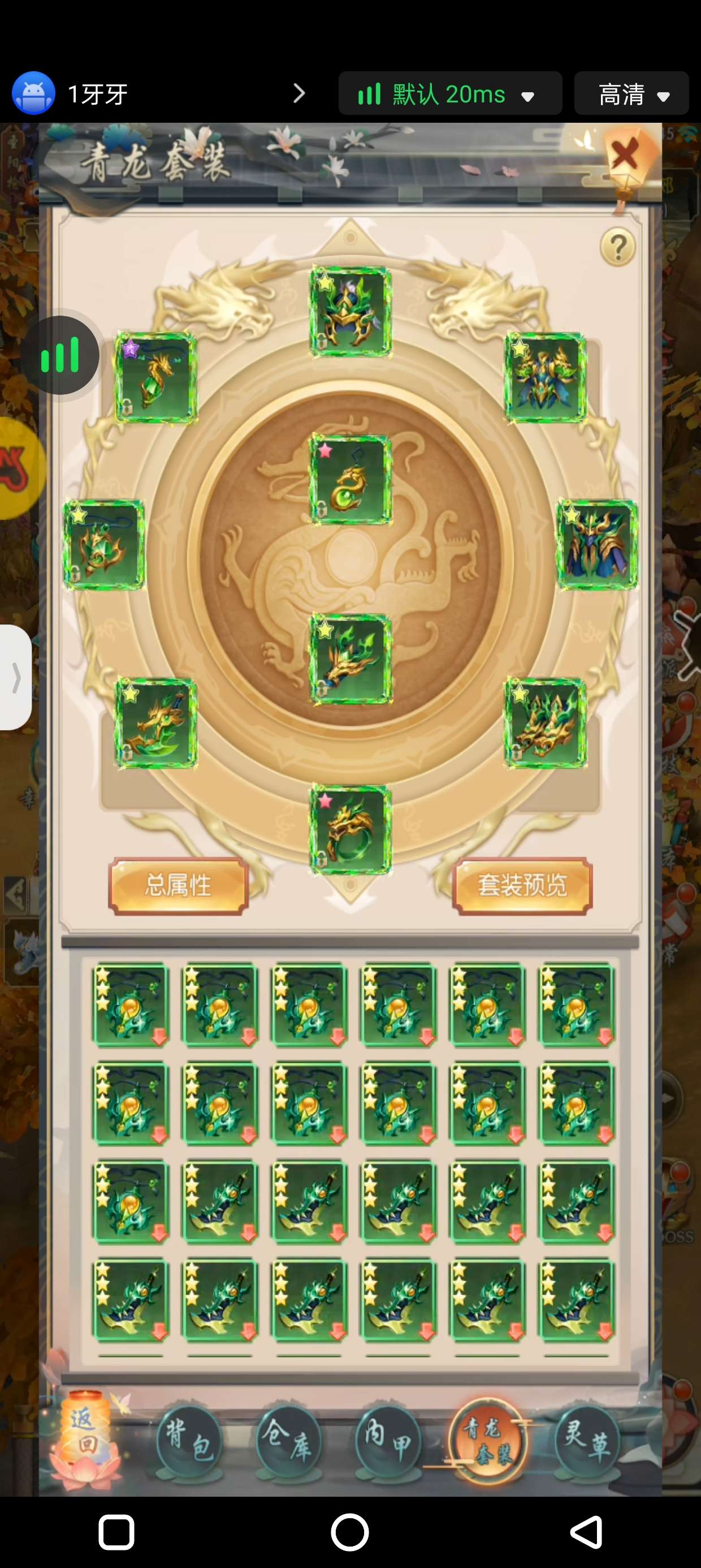Open 套装预览 preview
Image resolution: width=701 pixels, height=1568 pixels.
[522, 886]
